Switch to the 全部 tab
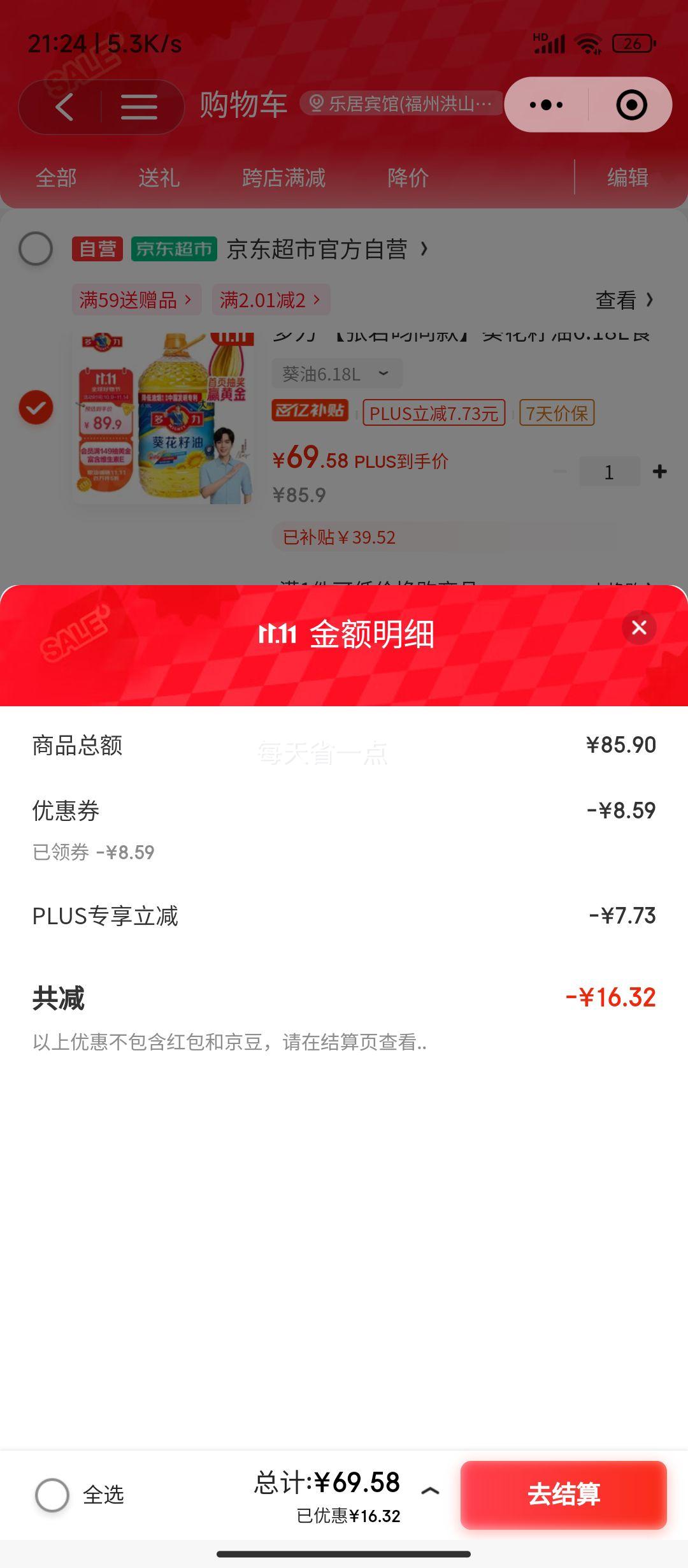Image resolution: width=688 pixels, height=1568 pixels. [x=56, y=177]
